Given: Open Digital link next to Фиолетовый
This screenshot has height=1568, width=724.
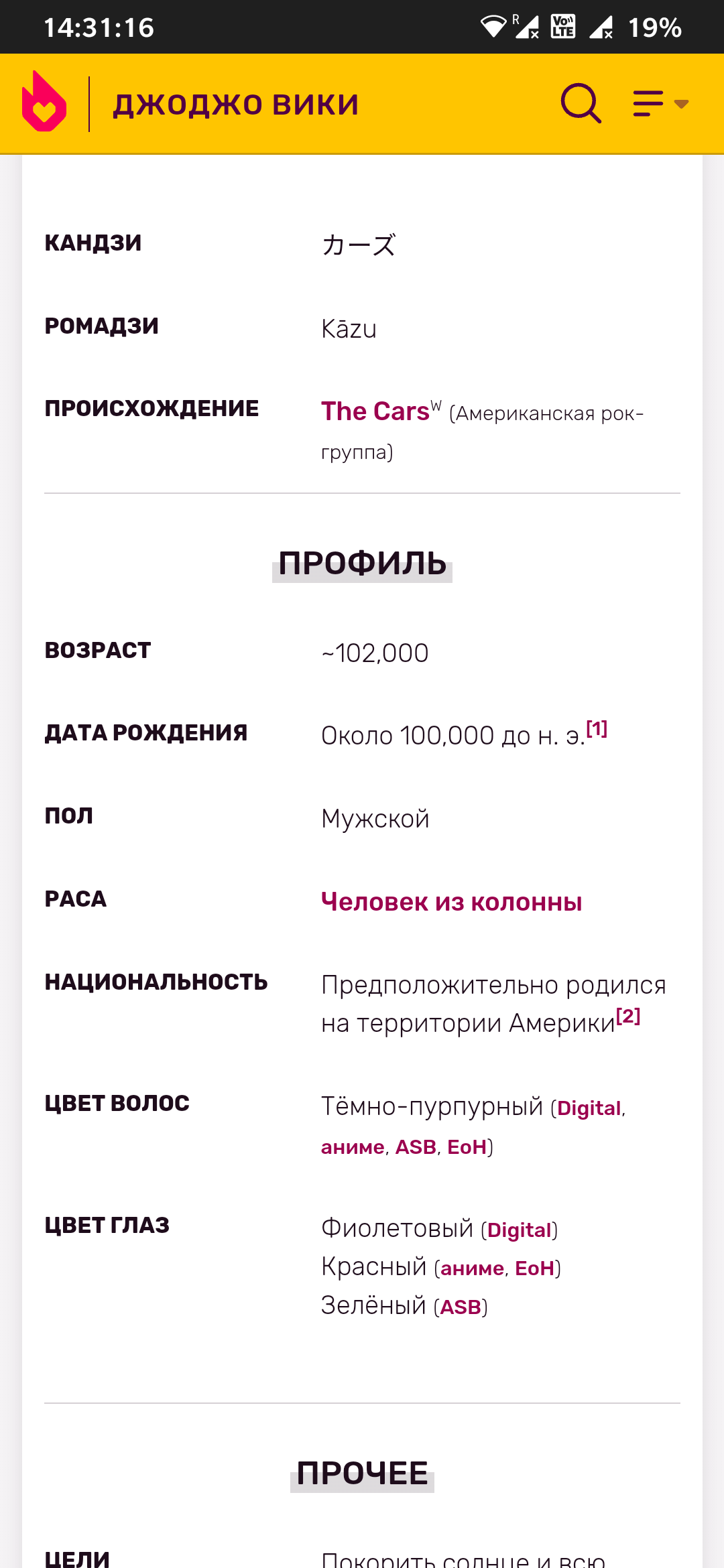Looking at the screenshot, I should (519, 1230).
